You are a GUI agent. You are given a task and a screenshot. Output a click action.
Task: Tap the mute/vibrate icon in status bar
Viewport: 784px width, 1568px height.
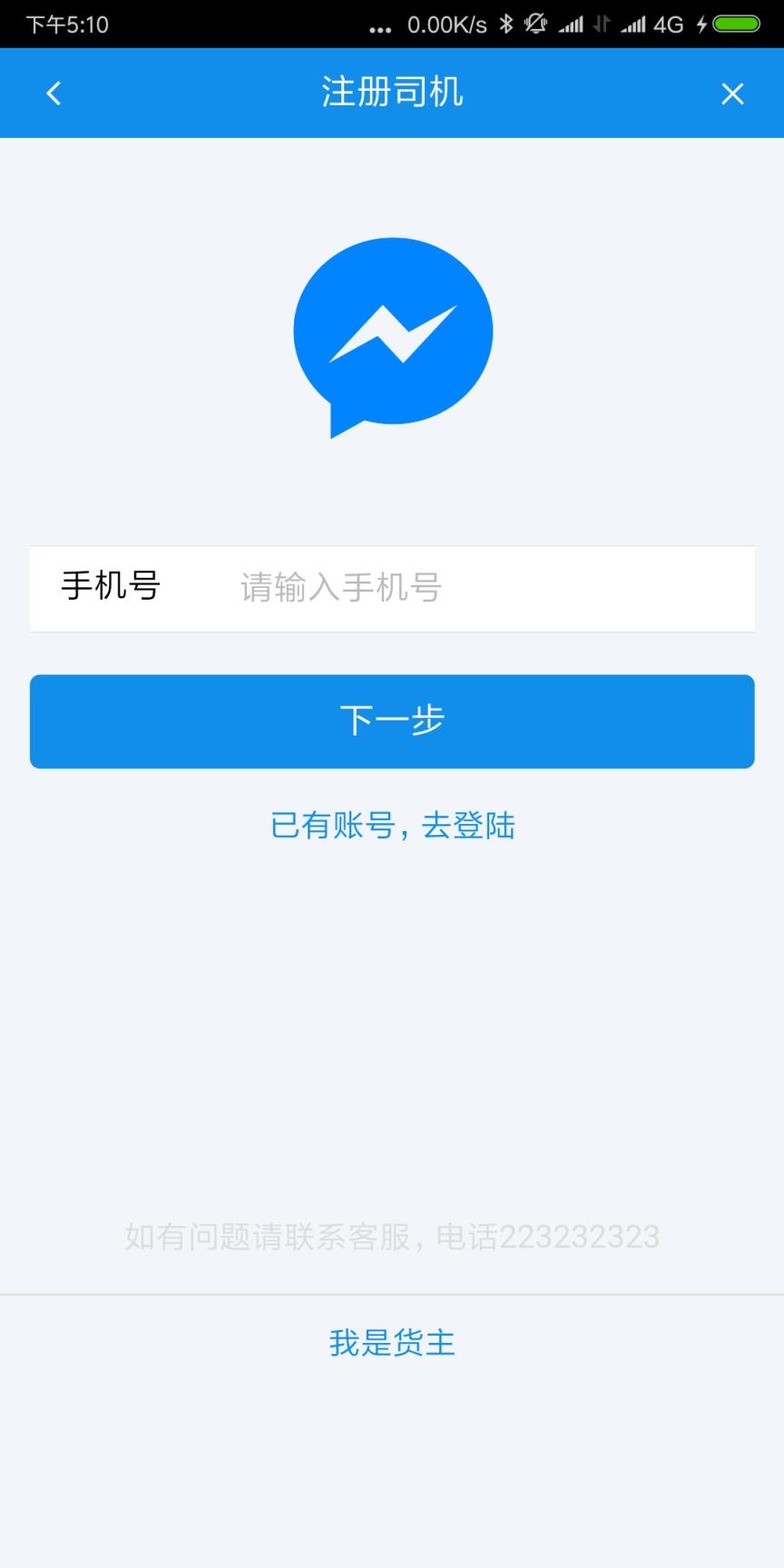pos(536,24)
